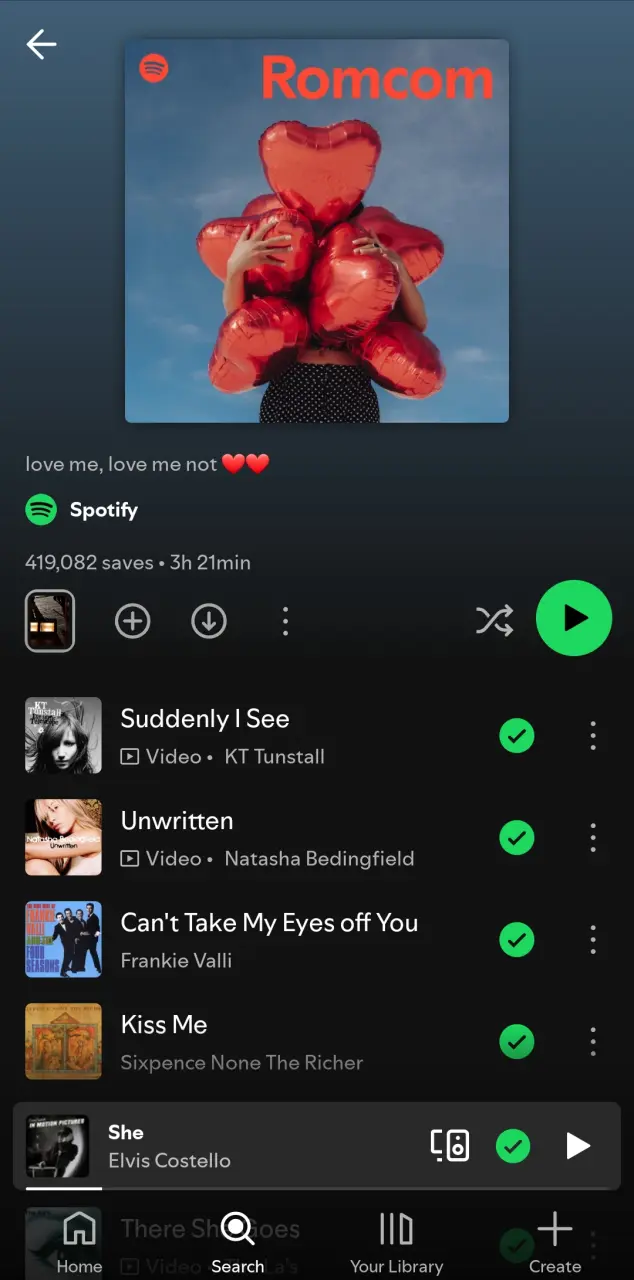Open the playlist preview thumbnail

point(50,621)
